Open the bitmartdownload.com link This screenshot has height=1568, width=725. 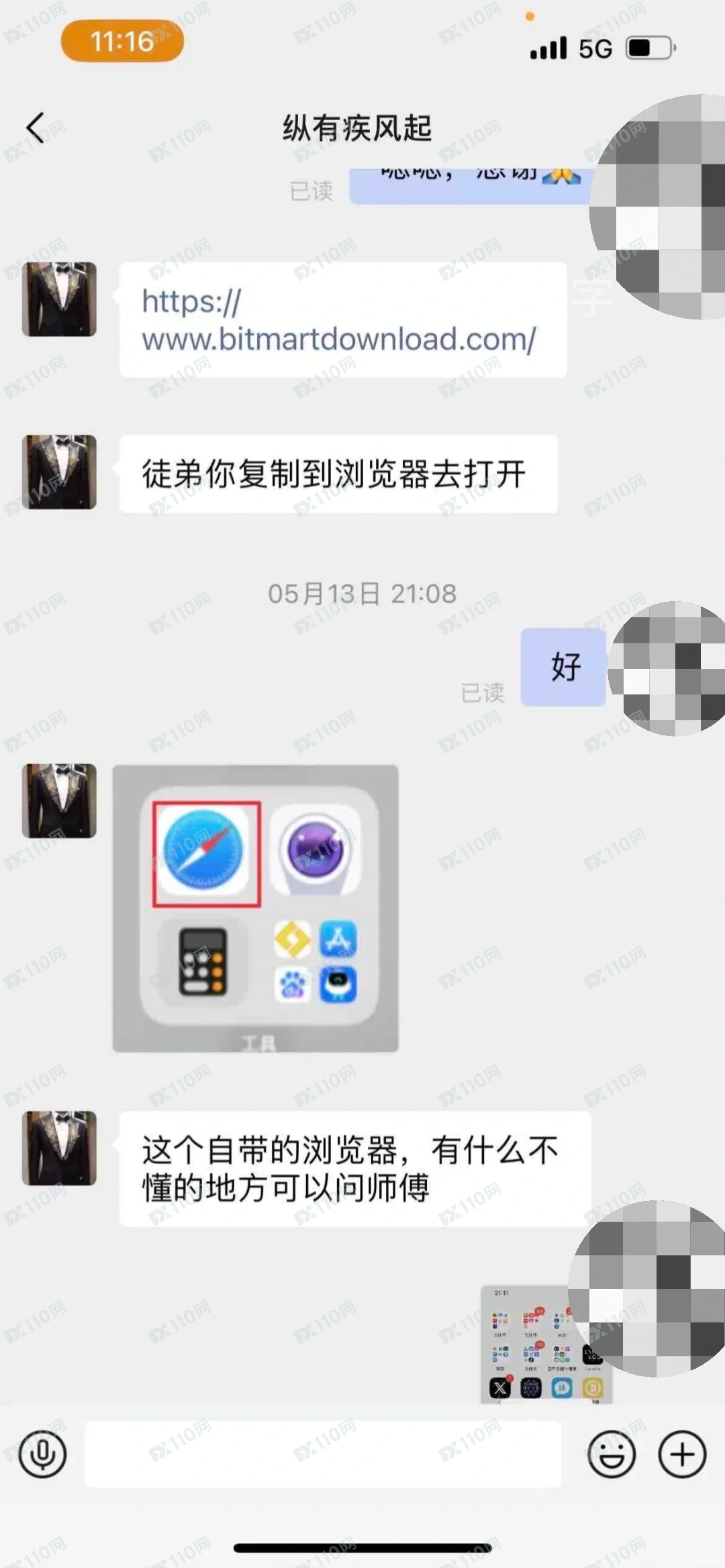pyautogui.click(x=339, y=321)
